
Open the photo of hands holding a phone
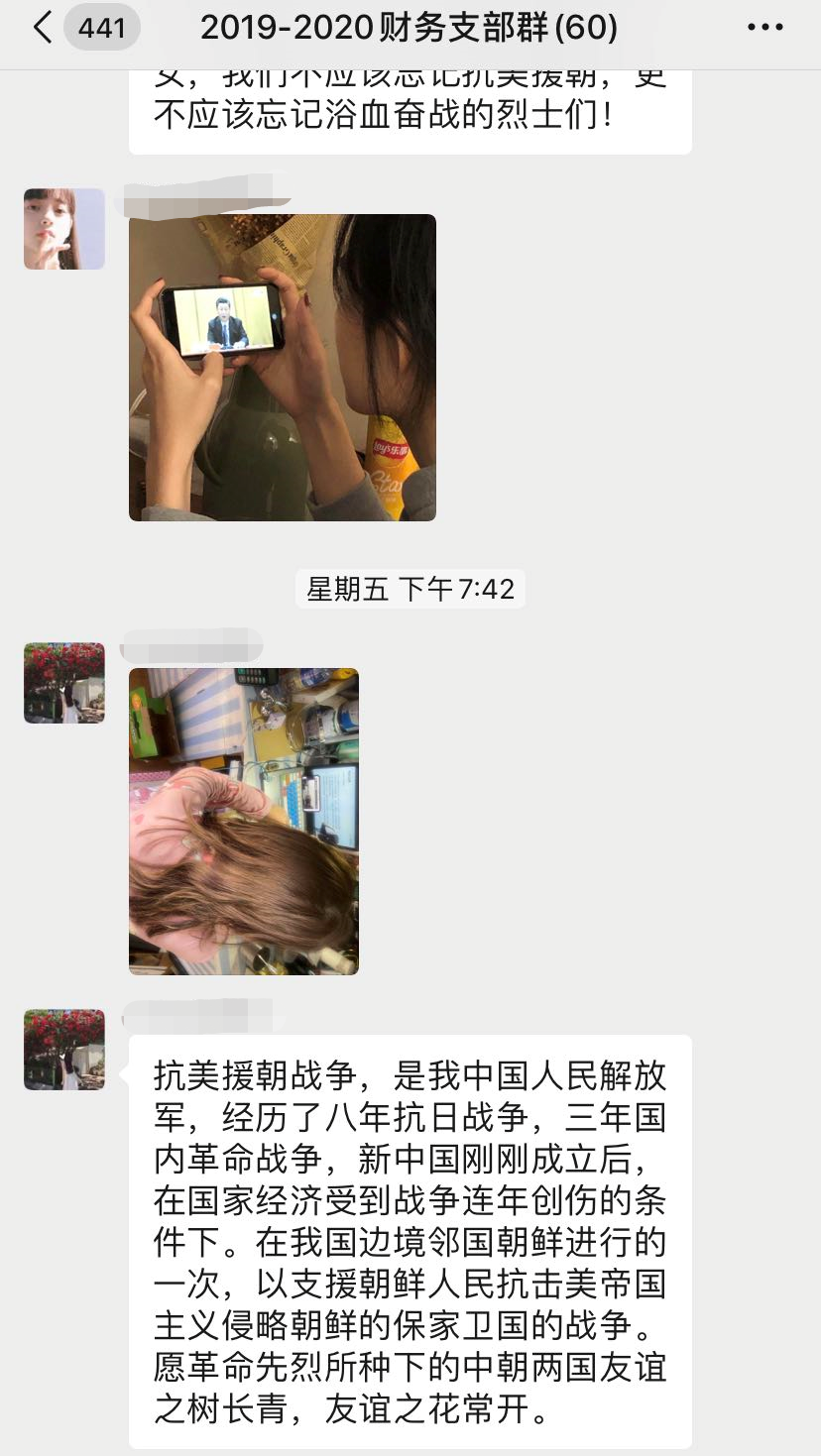(x=283, y=367)
